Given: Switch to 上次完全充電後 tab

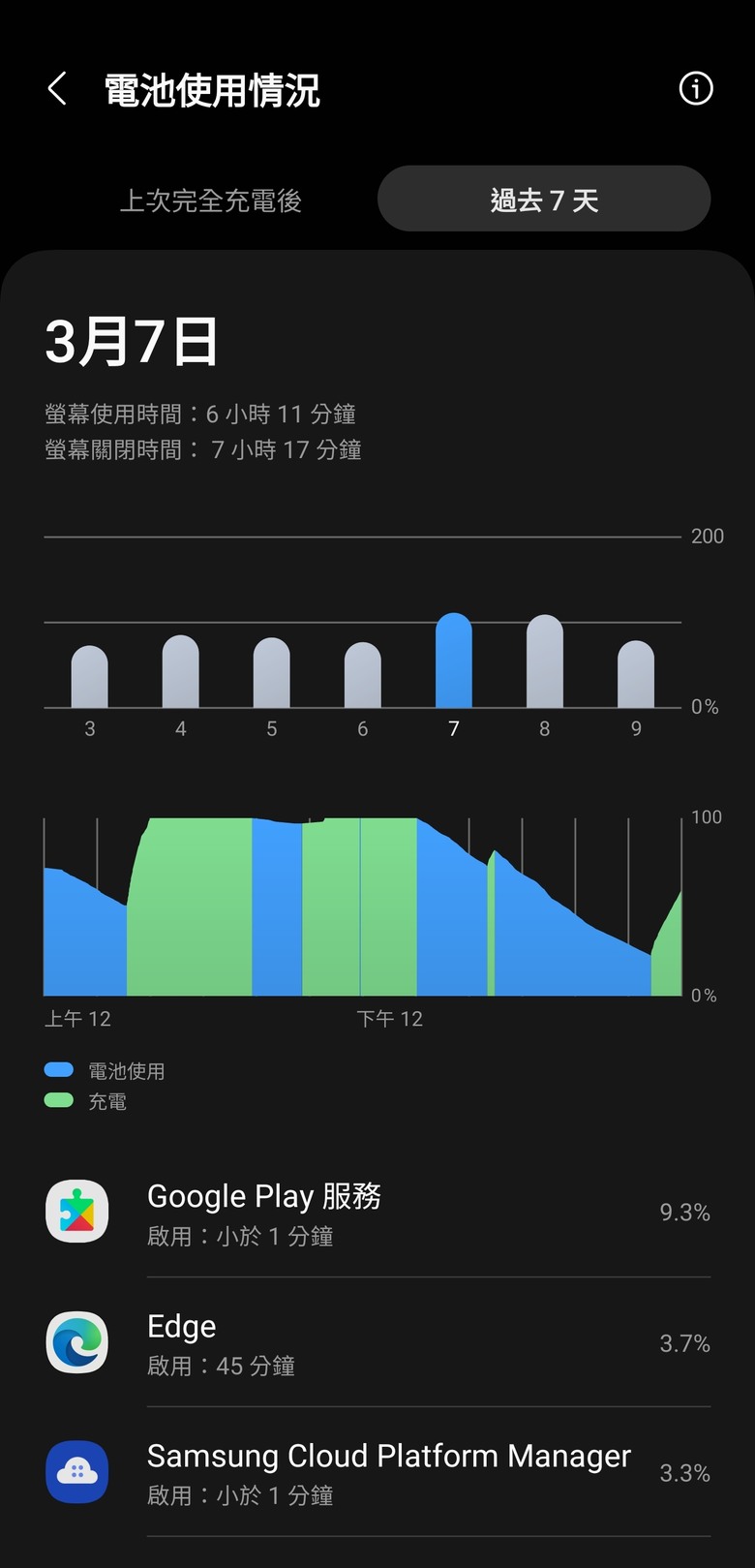Looking at the screenshot, I should click(210, 200).
